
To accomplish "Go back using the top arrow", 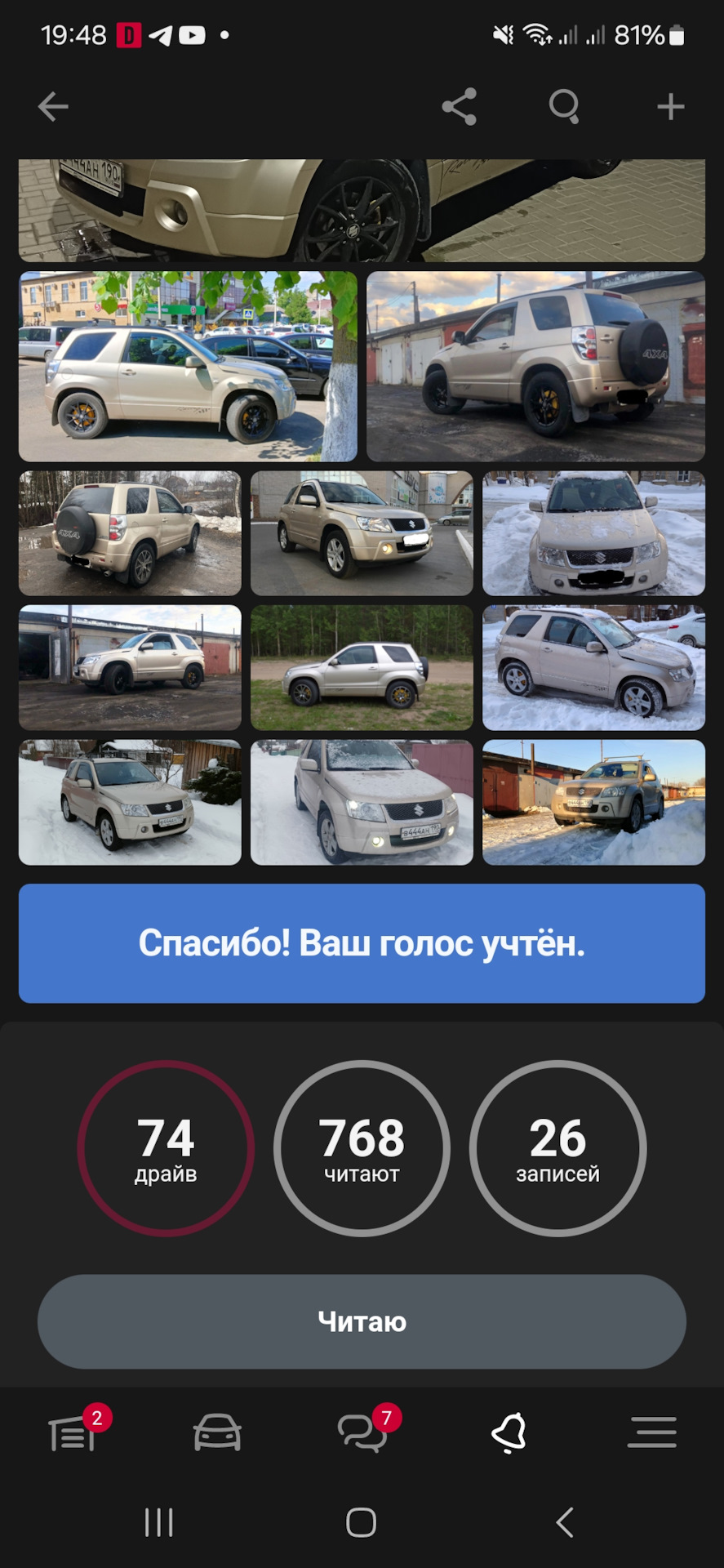I will pyautogui.click(x=53, y=107).
